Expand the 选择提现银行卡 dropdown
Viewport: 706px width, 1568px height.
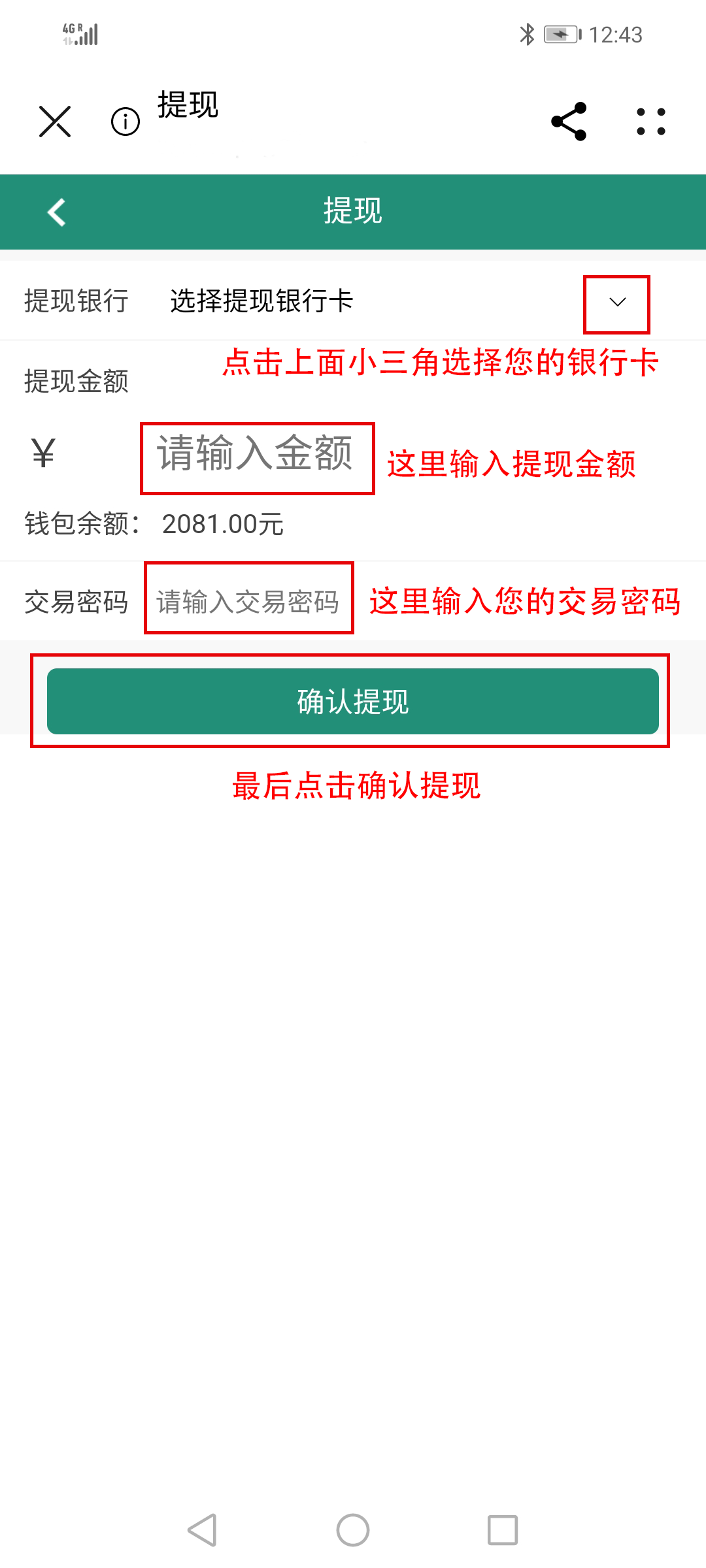click(617, 302)
